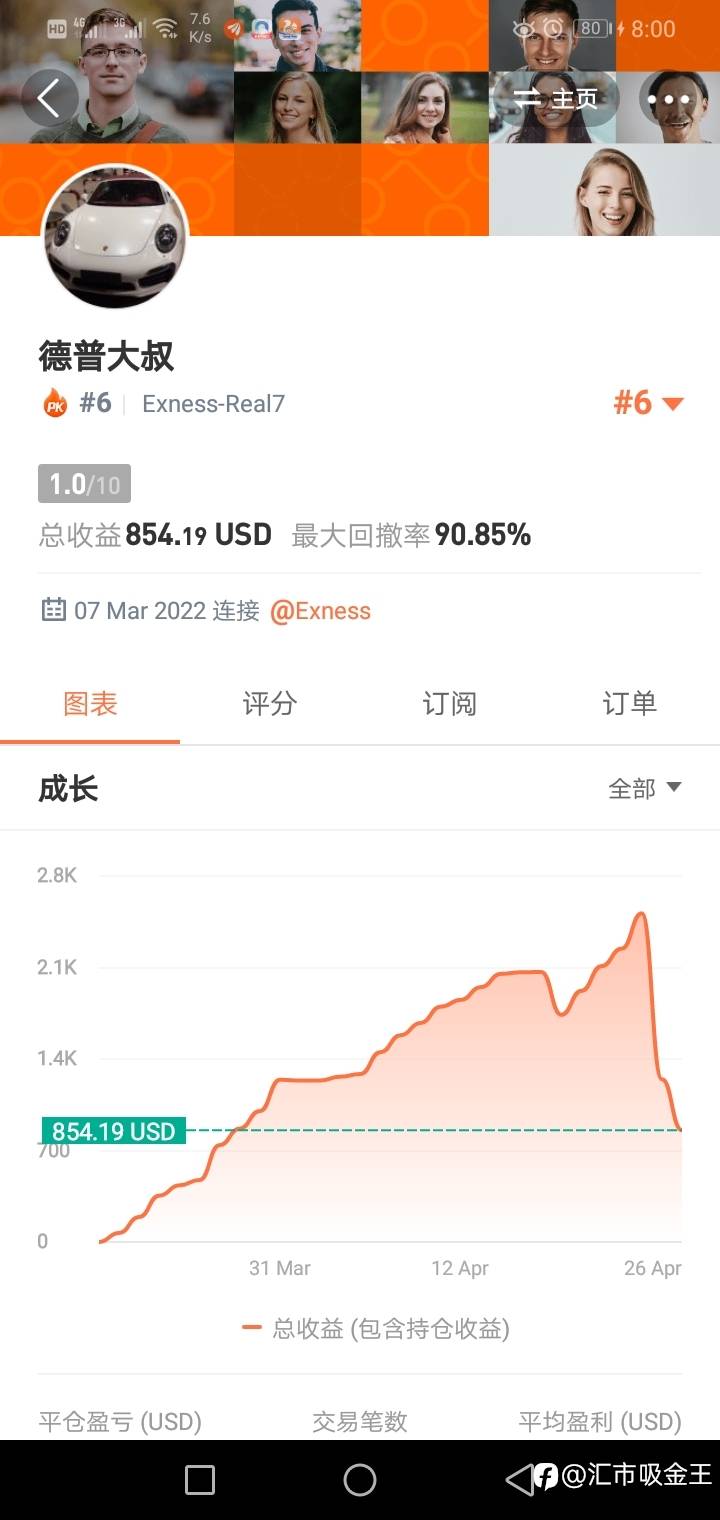This screenshot has height=1520, width=720.
Task: Open the calendar icon beside the connection date
Action: (54, 610)
